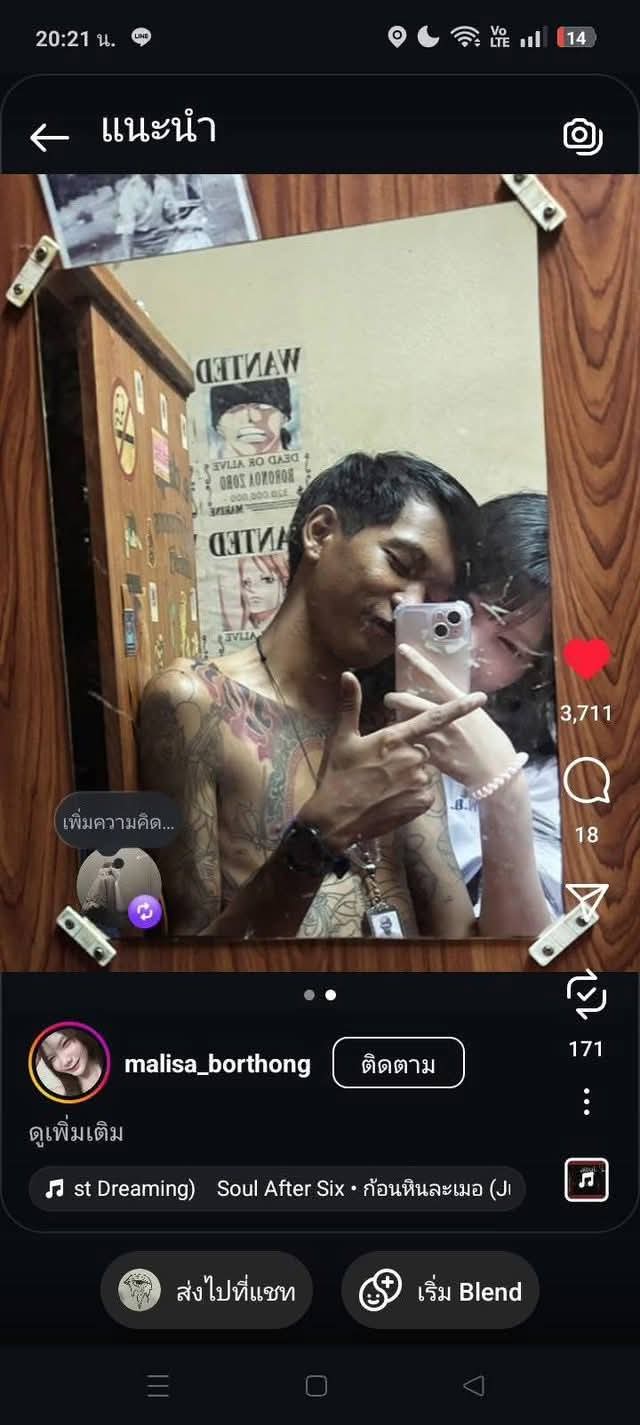Open the three-dot more options menu
This screenshot has height=1425, width=640.
click(586, 1102)
